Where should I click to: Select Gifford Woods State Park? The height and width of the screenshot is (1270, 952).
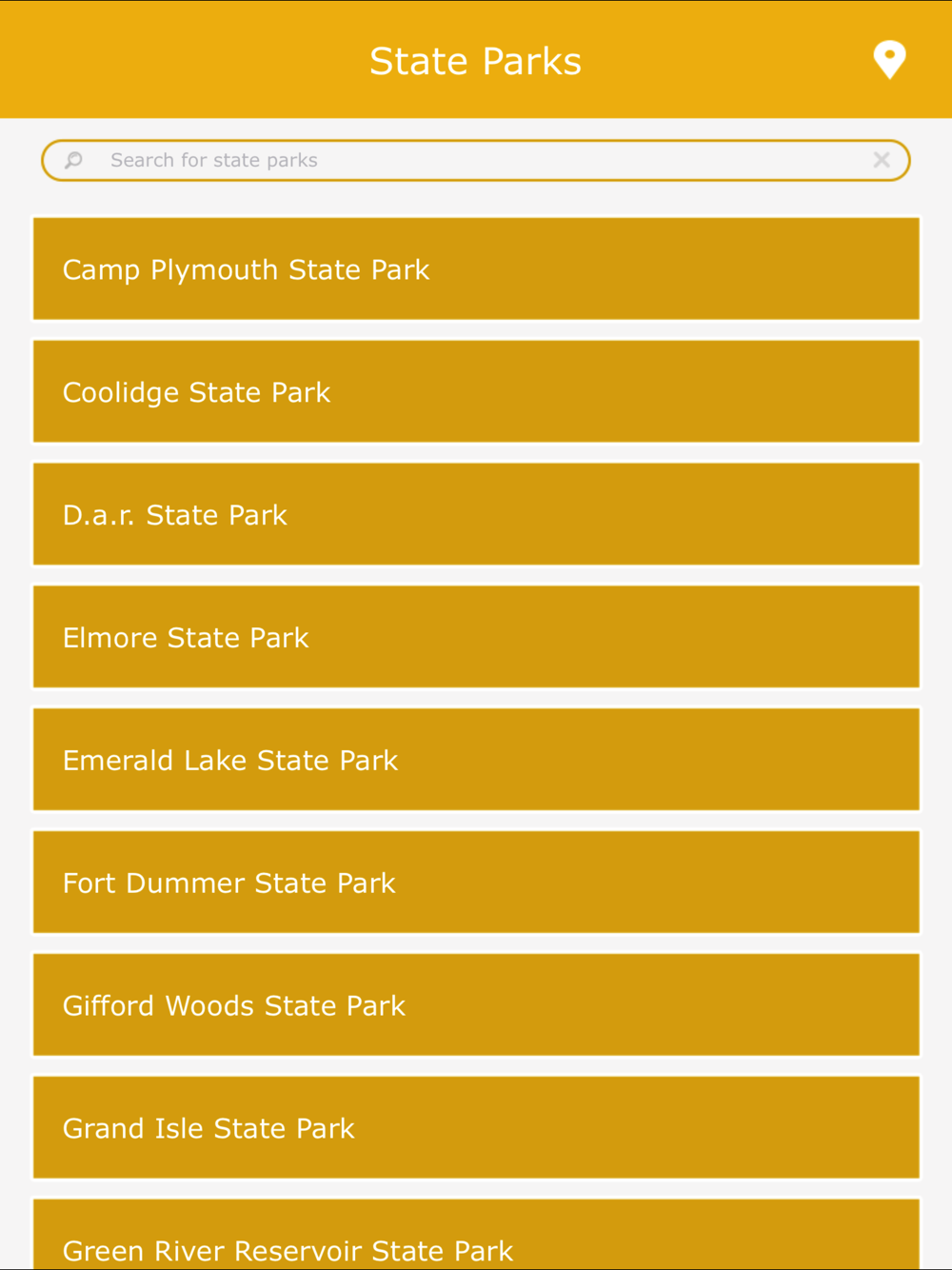pyautogui.click(x=476, y=1005)
